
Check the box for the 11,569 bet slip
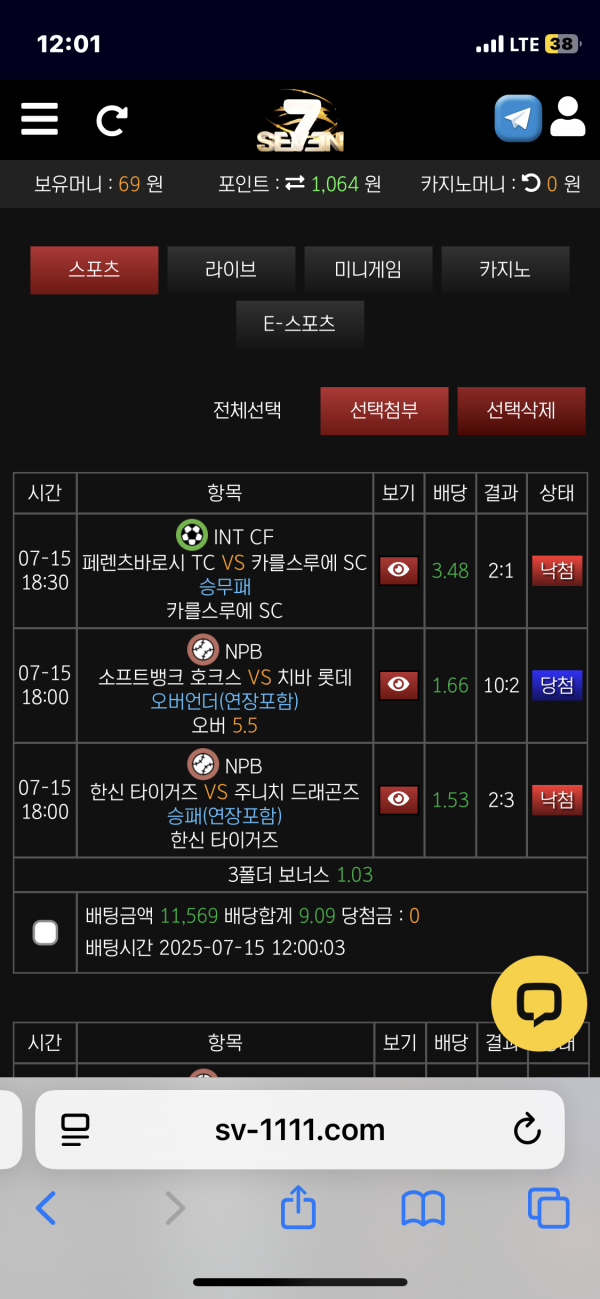(x=45, y=932)
